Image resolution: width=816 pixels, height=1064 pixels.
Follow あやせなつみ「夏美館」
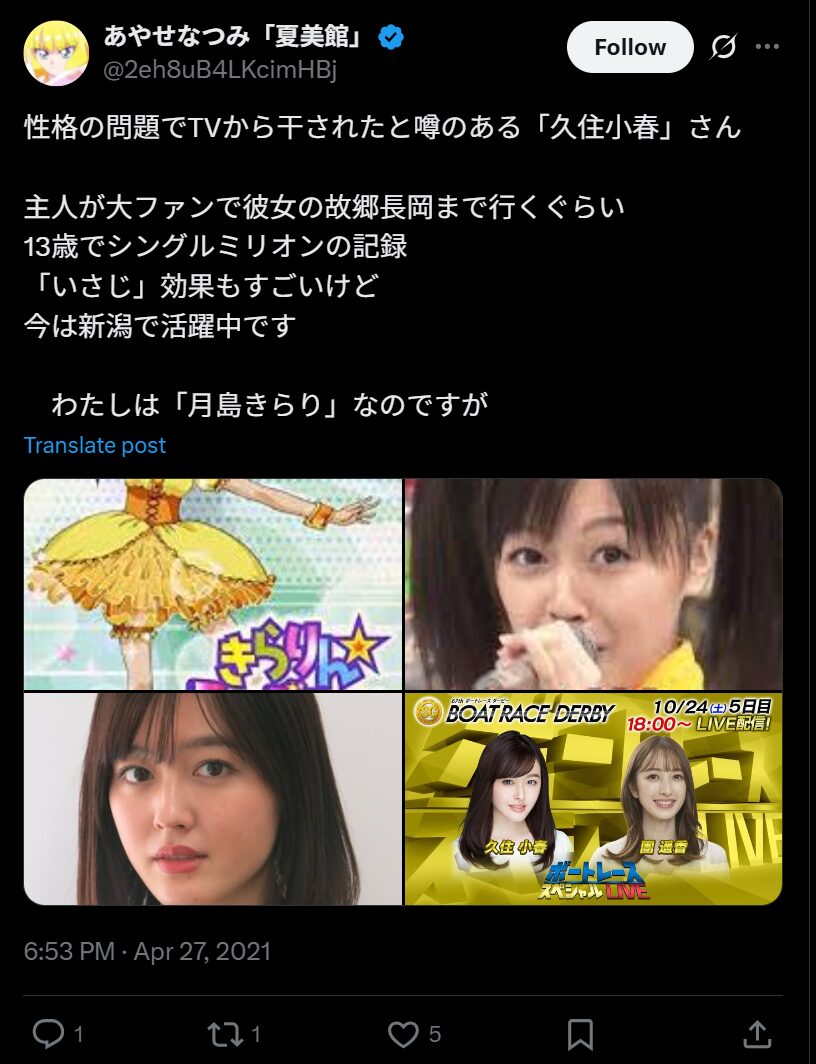click(x=630, y=47)
